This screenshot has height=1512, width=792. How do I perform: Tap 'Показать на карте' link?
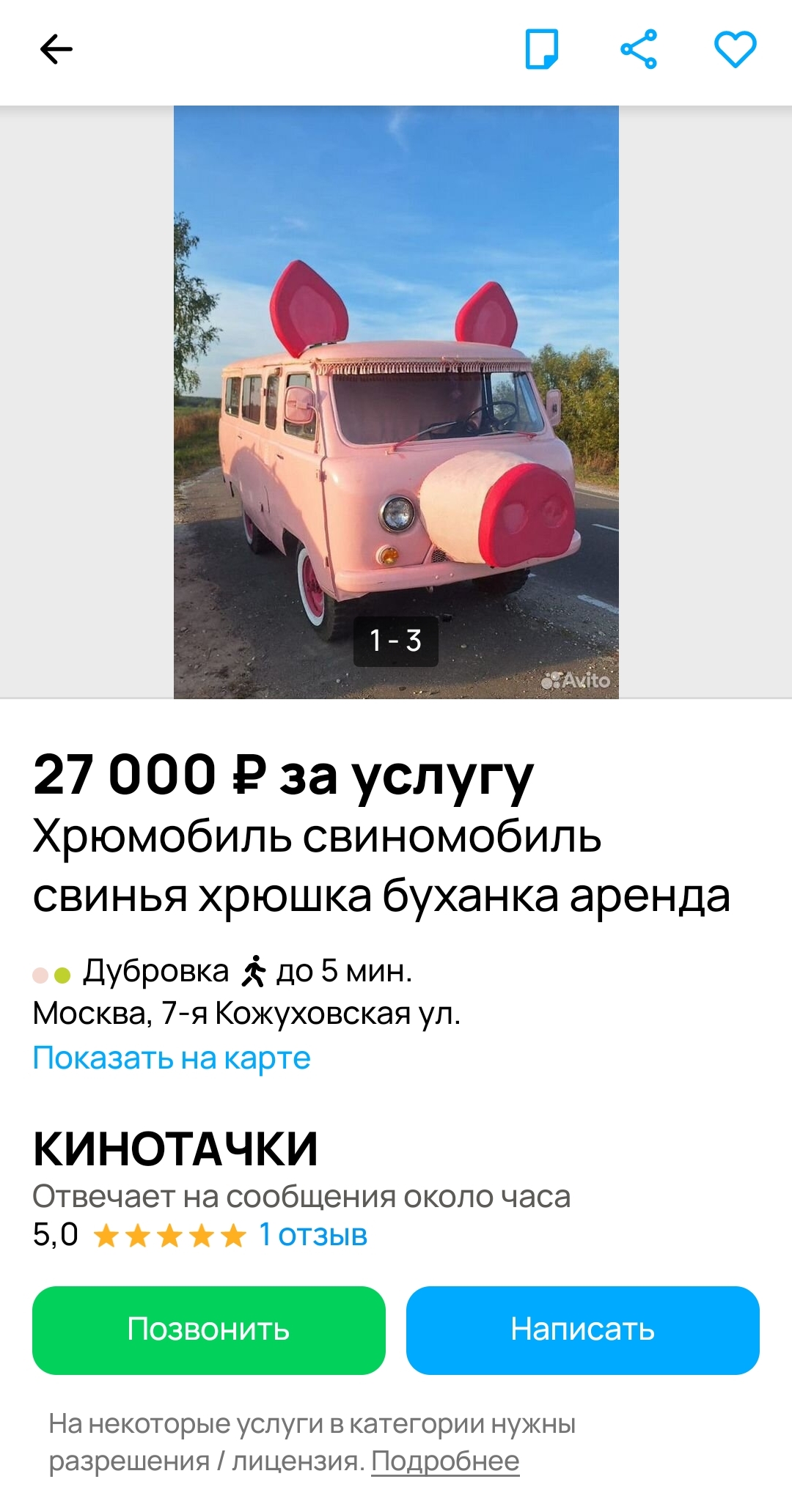[172, 1058]
